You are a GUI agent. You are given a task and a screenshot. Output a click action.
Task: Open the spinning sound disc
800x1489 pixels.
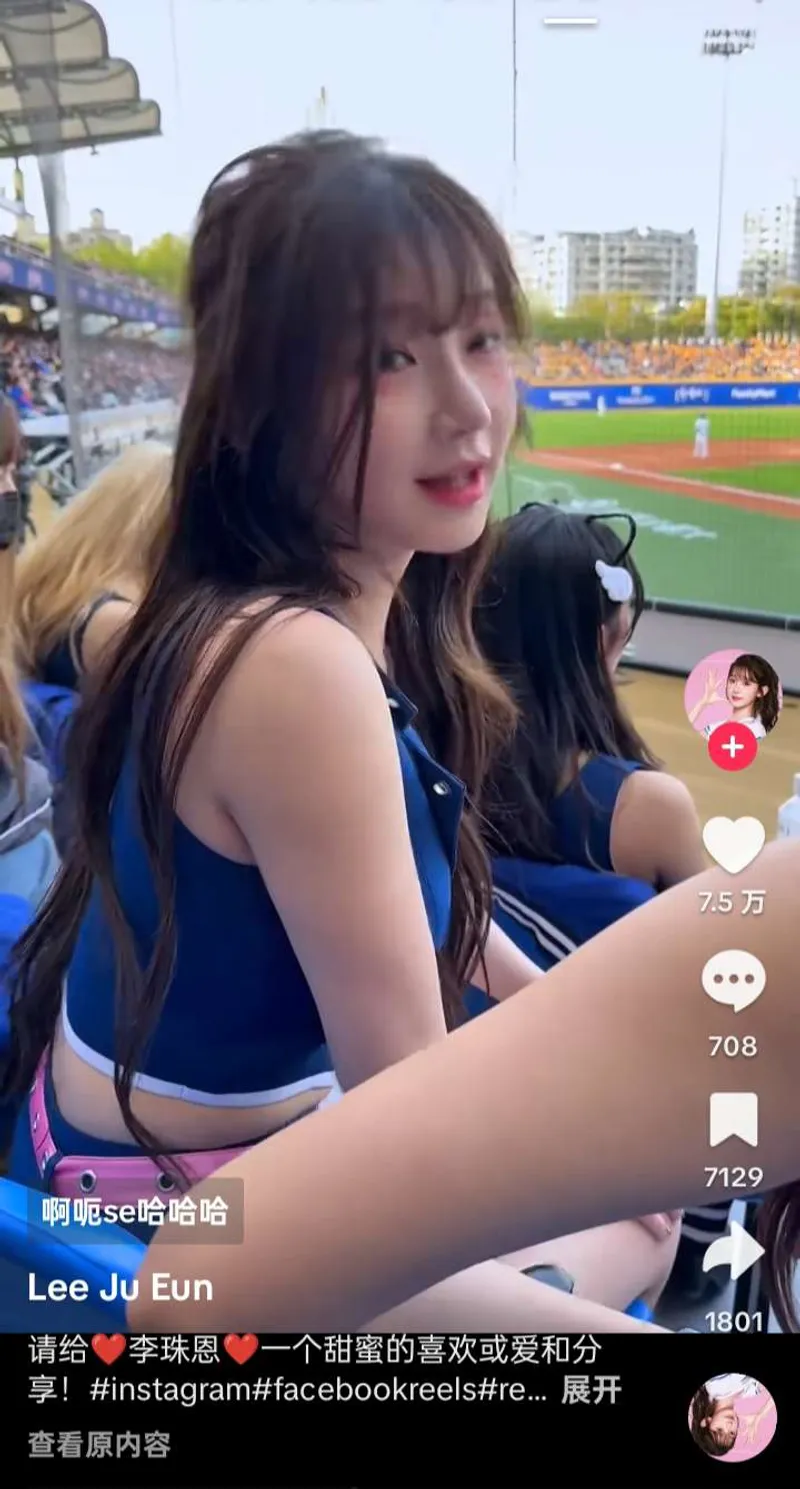(732, 1417)
